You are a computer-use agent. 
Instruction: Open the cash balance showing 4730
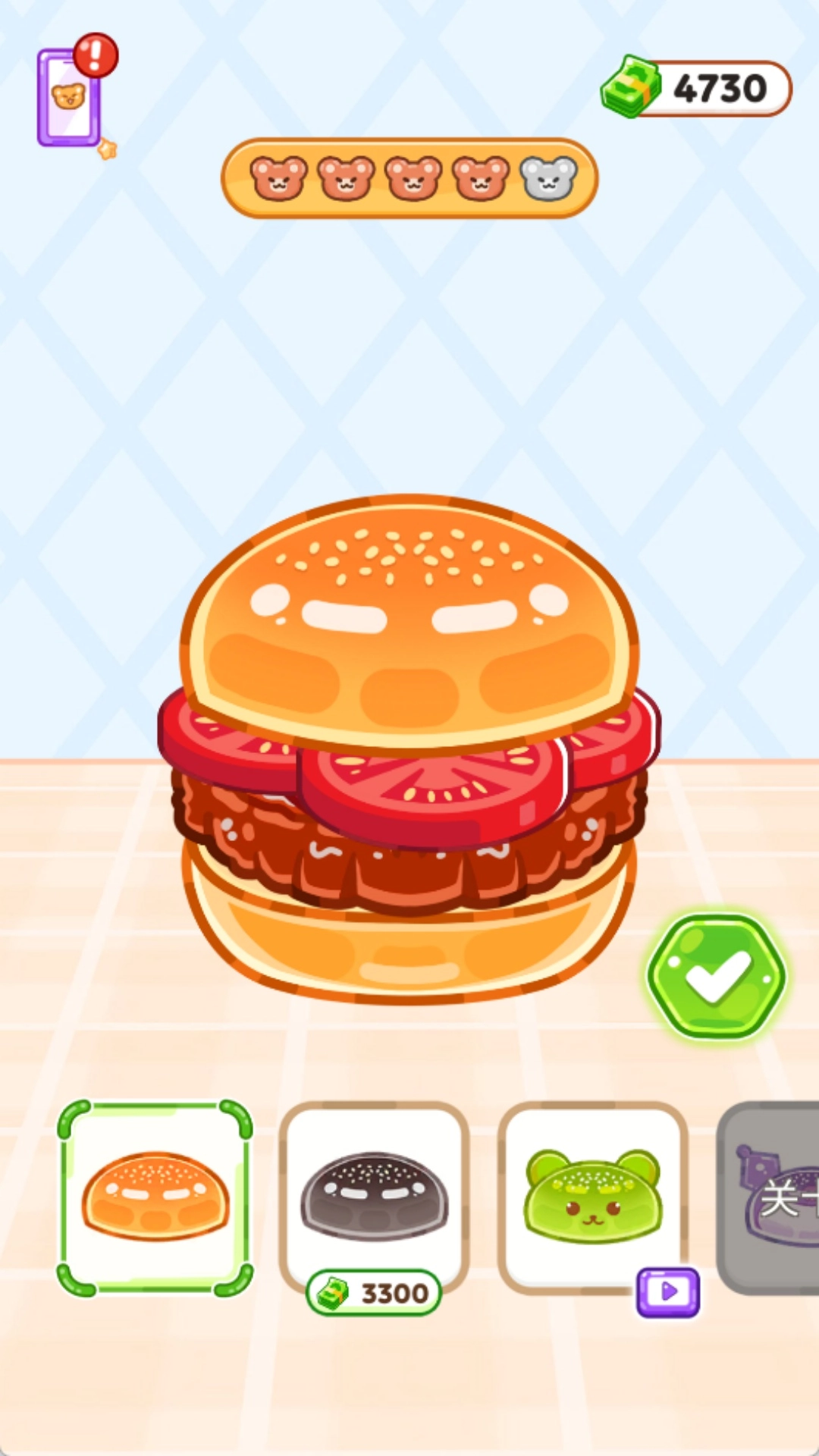coord(698,88)
